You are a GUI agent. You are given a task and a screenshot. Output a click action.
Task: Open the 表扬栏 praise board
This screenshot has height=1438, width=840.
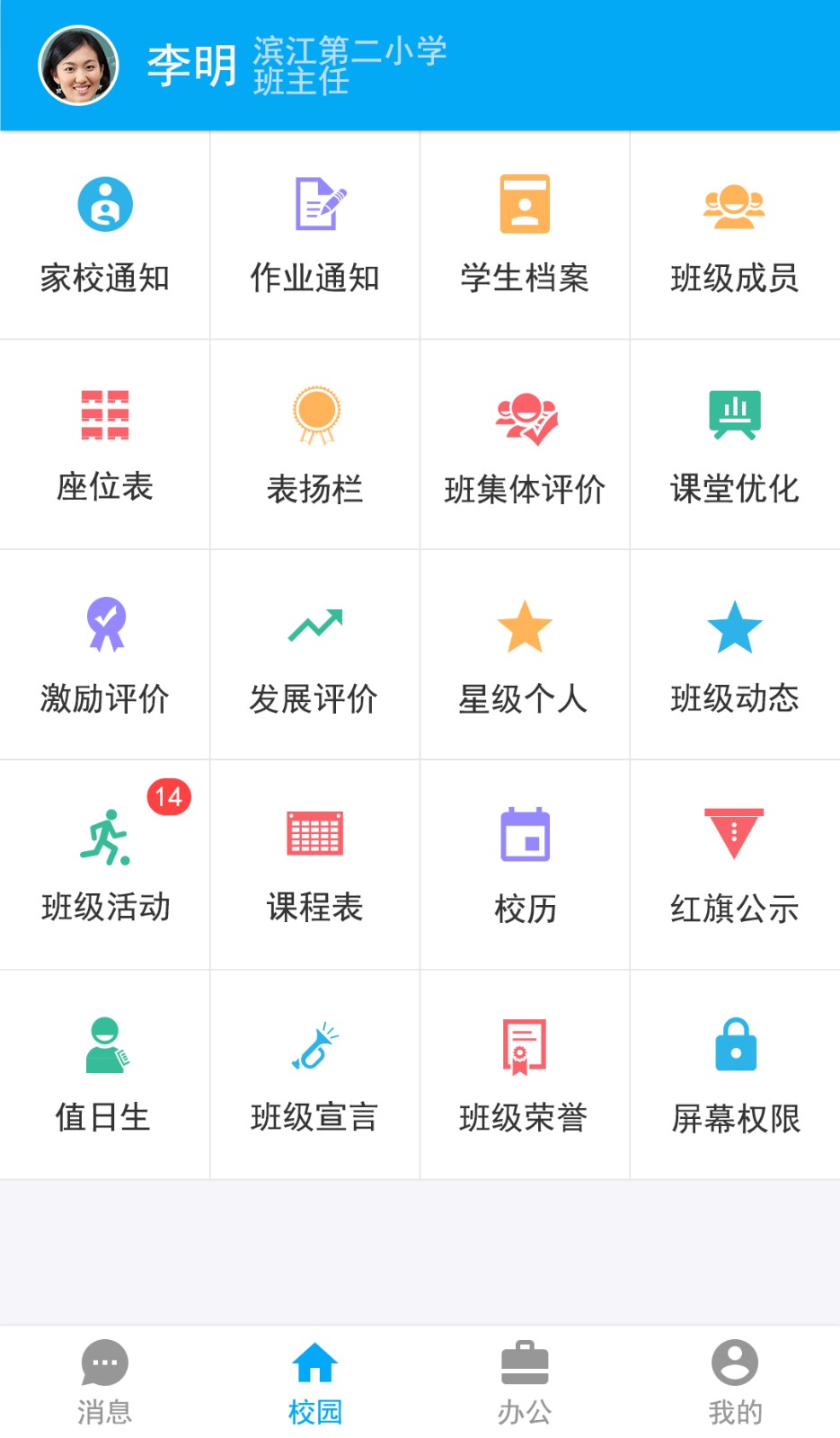(x=314, y=445)
